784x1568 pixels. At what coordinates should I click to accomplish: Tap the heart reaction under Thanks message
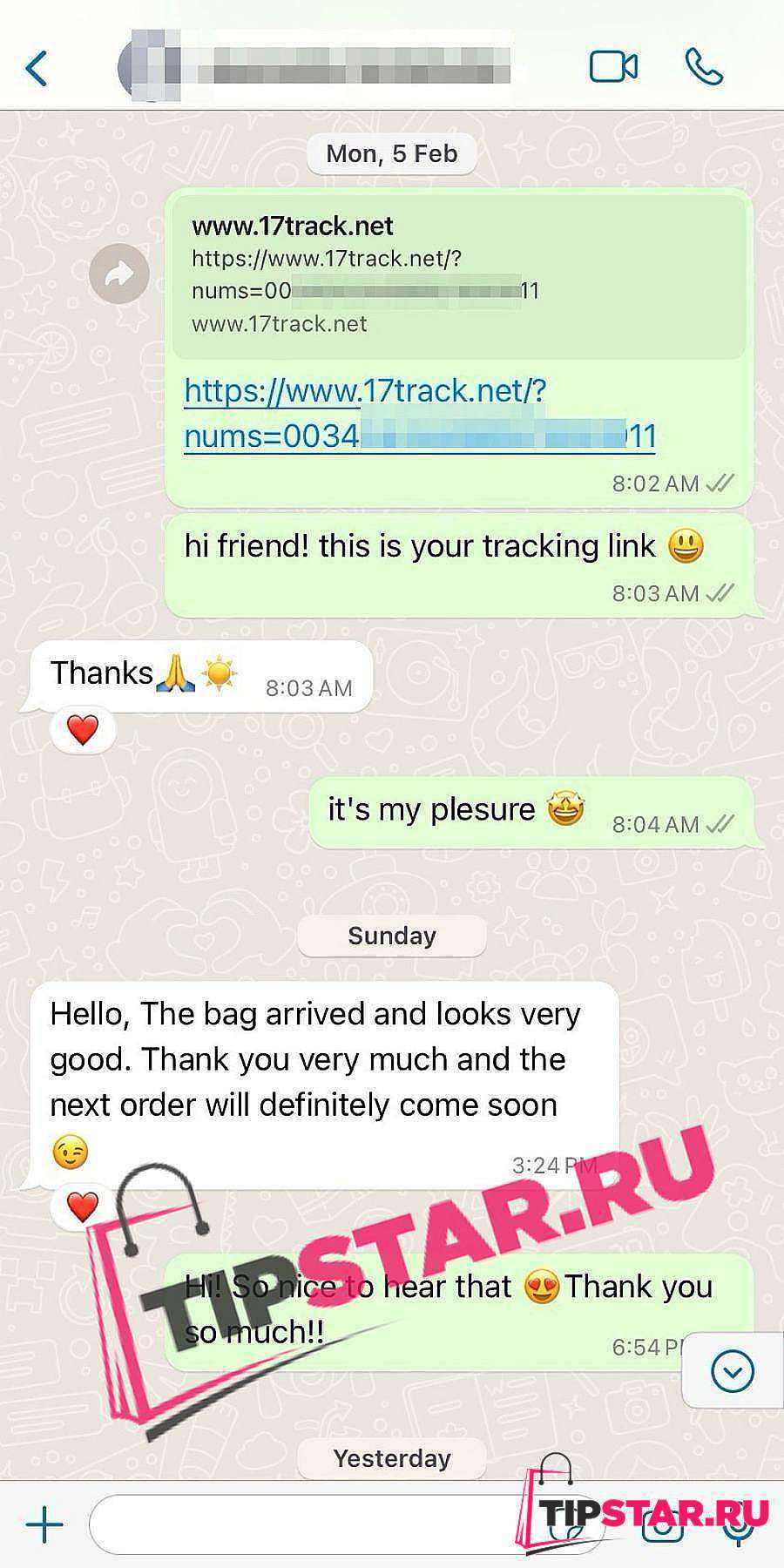(x=83, y=730)
